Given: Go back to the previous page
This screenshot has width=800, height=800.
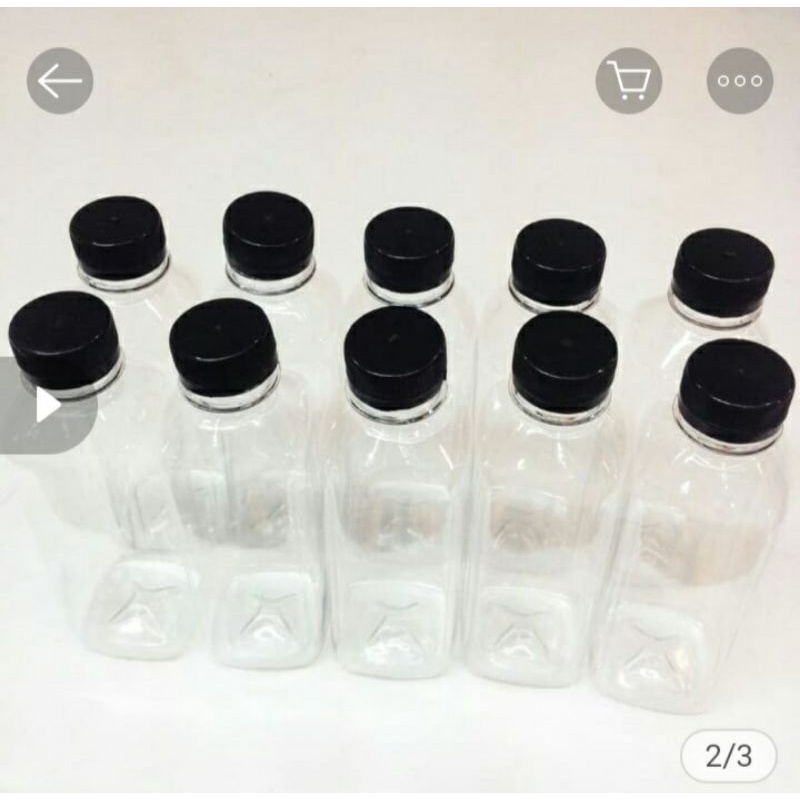Looking at the screenshot, I should [60, 80].
